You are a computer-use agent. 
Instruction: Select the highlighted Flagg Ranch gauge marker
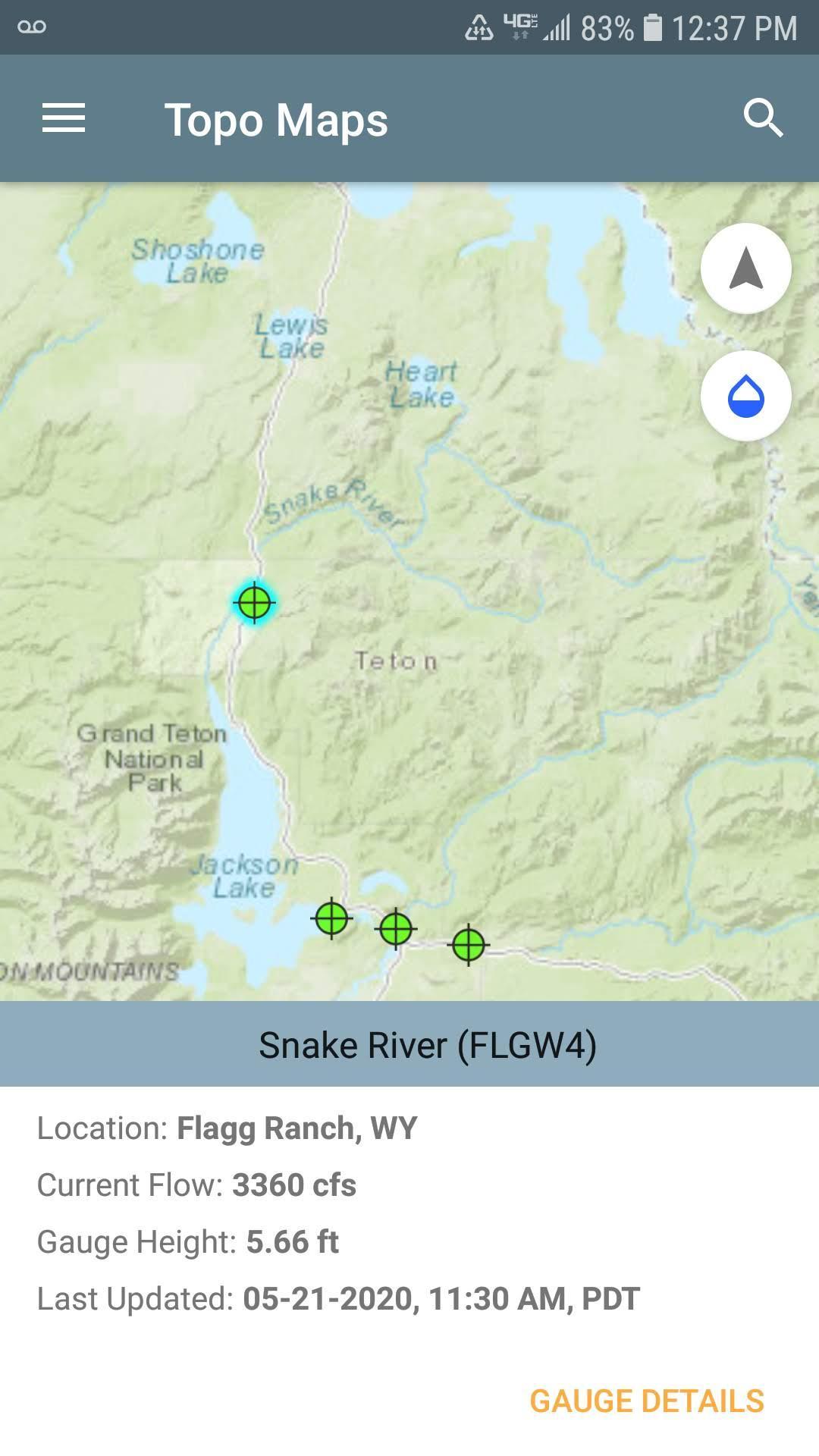tap(254, 603)
